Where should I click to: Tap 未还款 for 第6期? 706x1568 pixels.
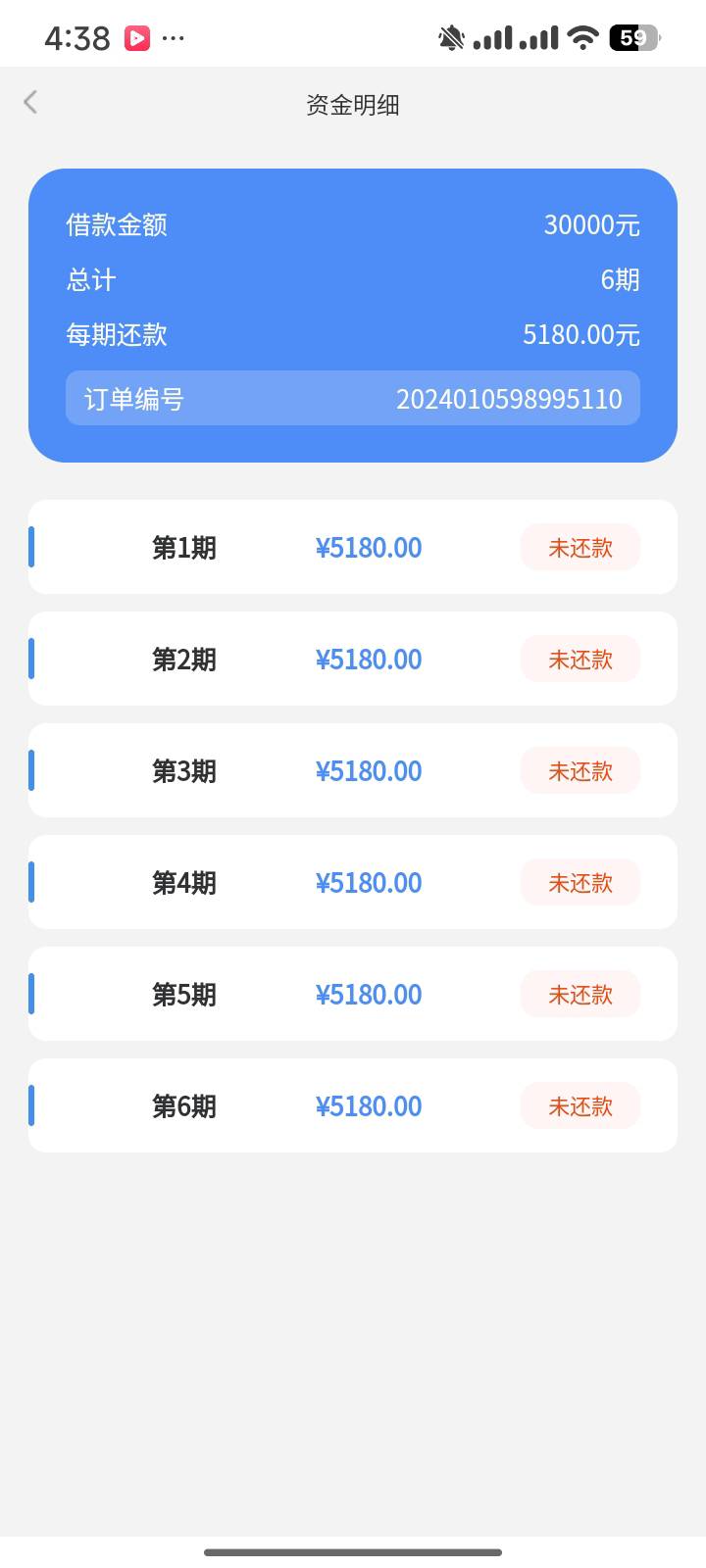tap(580, 1105)
